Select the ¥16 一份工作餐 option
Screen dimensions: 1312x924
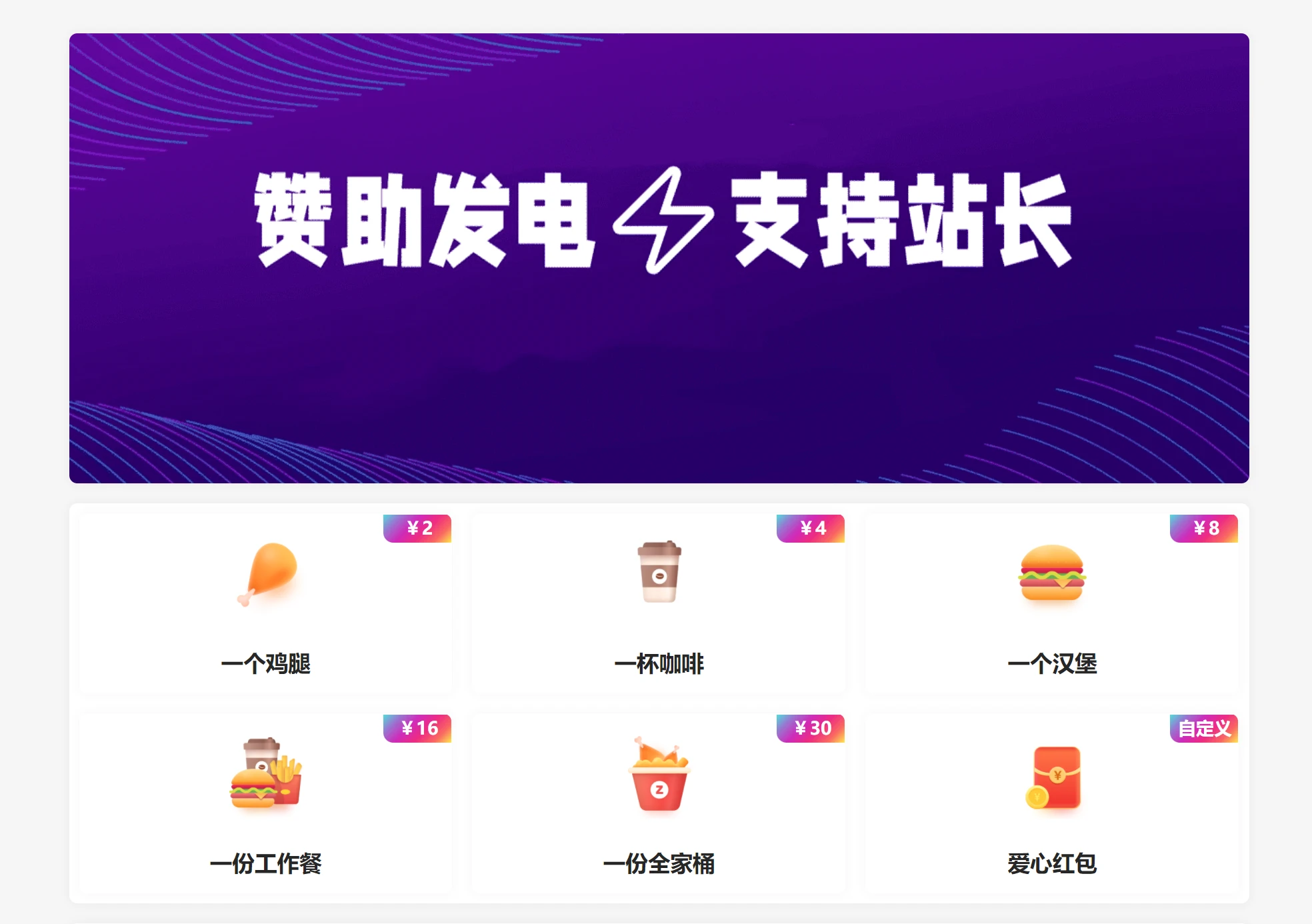pyautogui.click(x=265, y=804)
